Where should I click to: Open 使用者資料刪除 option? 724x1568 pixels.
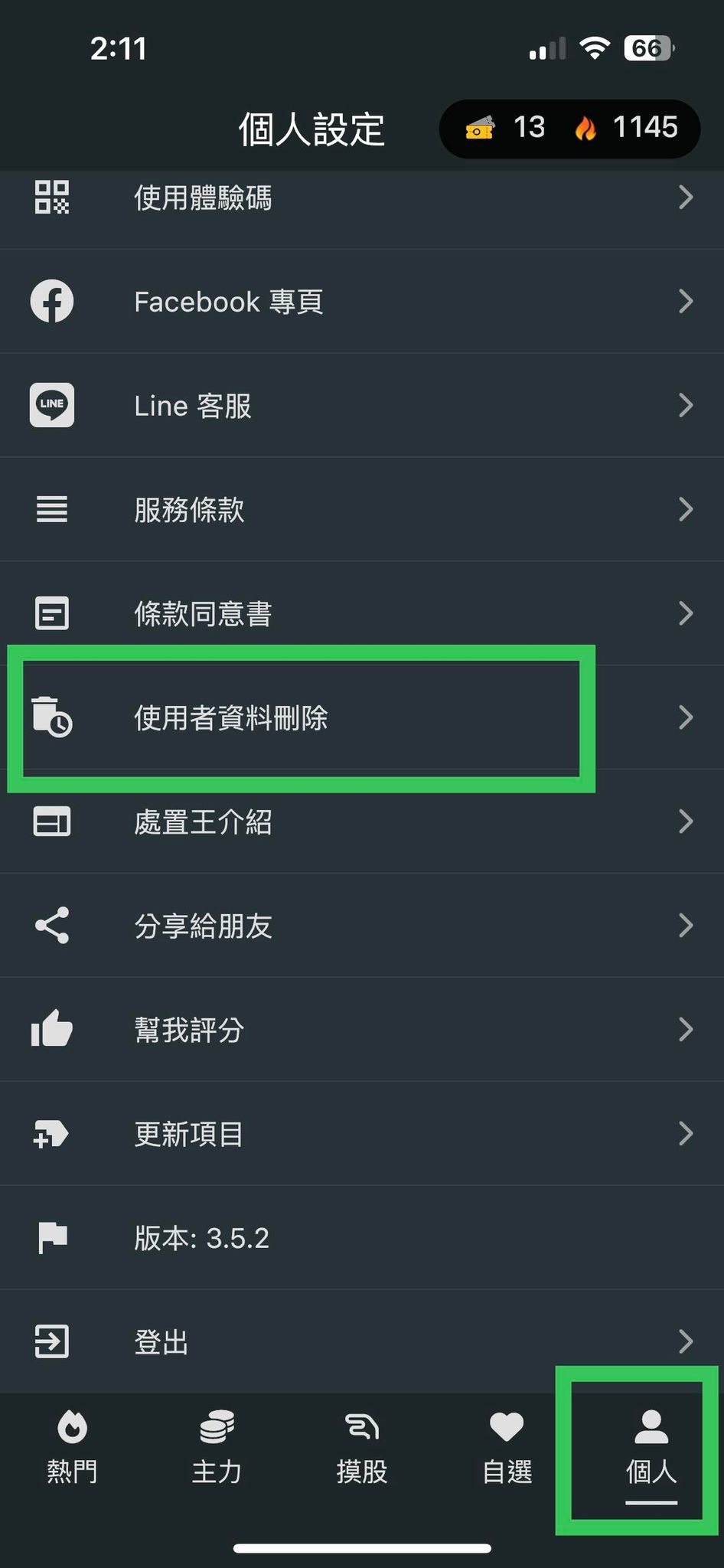pyautogui.click(x=361, y=718)
